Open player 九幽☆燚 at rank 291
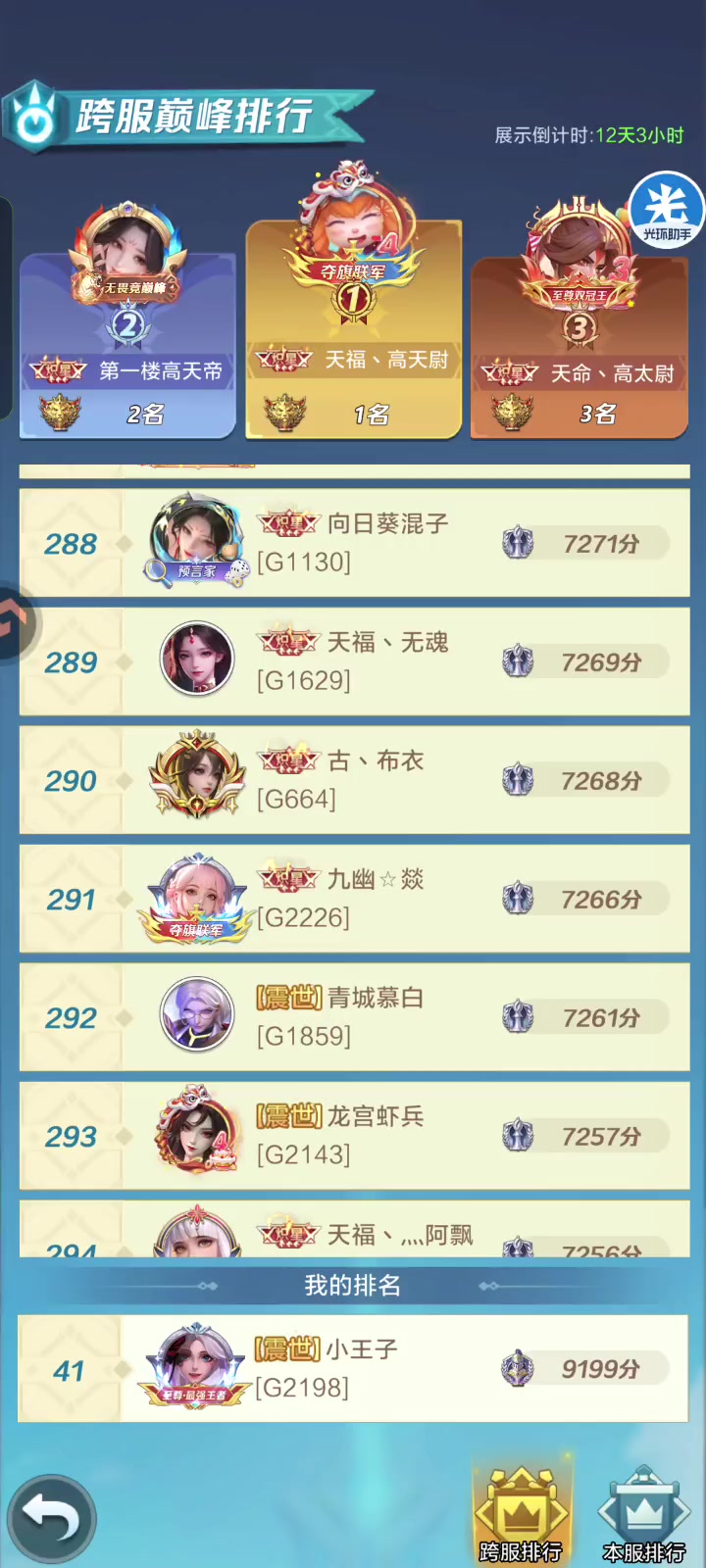706x1568 pixels. coord(354,899)
